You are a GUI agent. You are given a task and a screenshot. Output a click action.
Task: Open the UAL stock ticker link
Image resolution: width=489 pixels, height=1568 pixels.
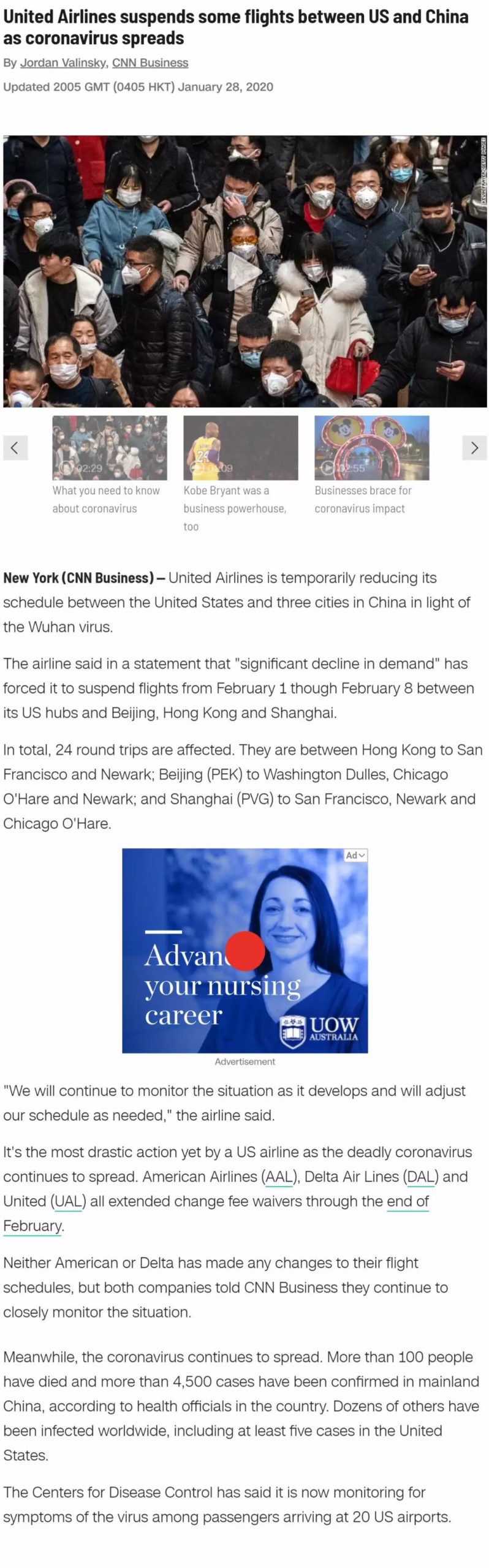(x=67, y=1201)
